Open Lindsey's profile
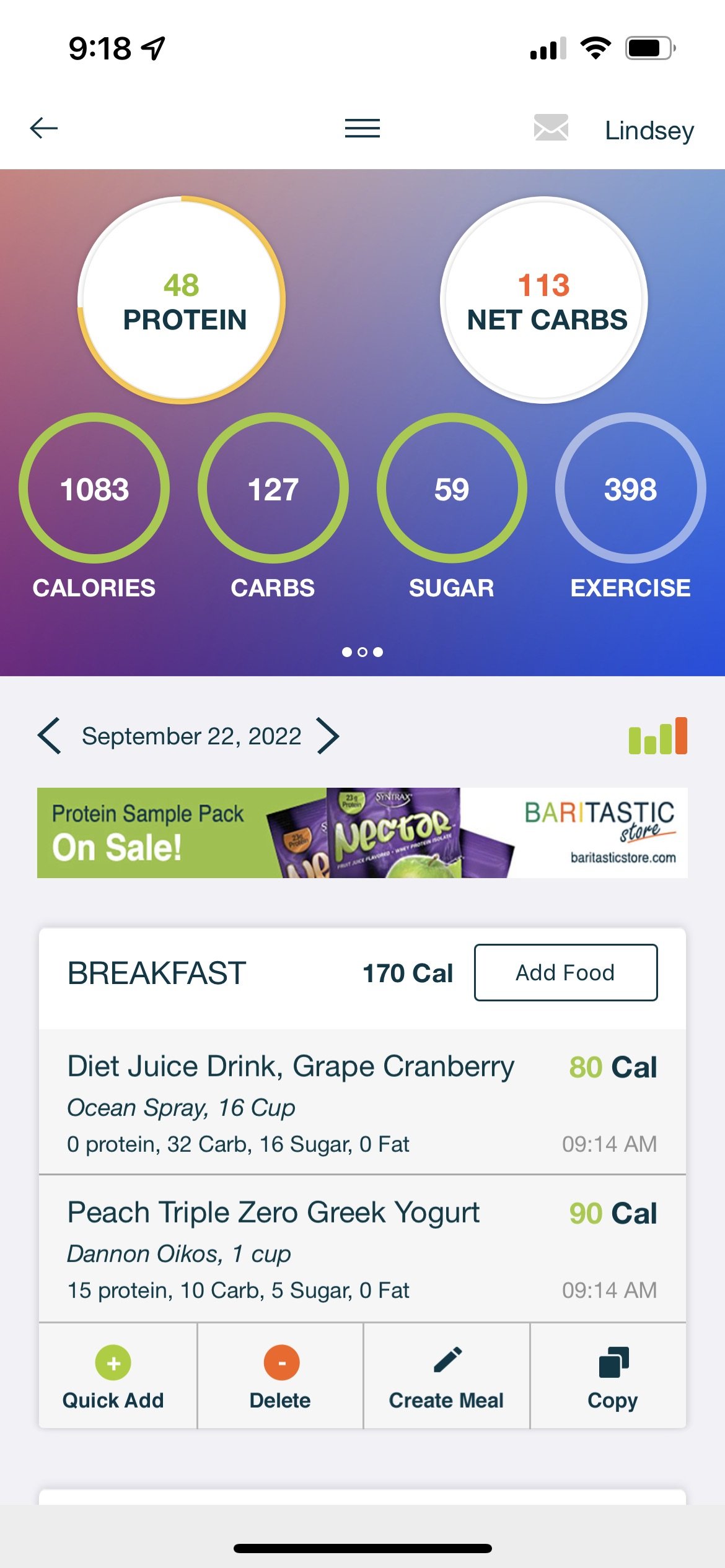 pyautogui.click(x=649, y=130)
